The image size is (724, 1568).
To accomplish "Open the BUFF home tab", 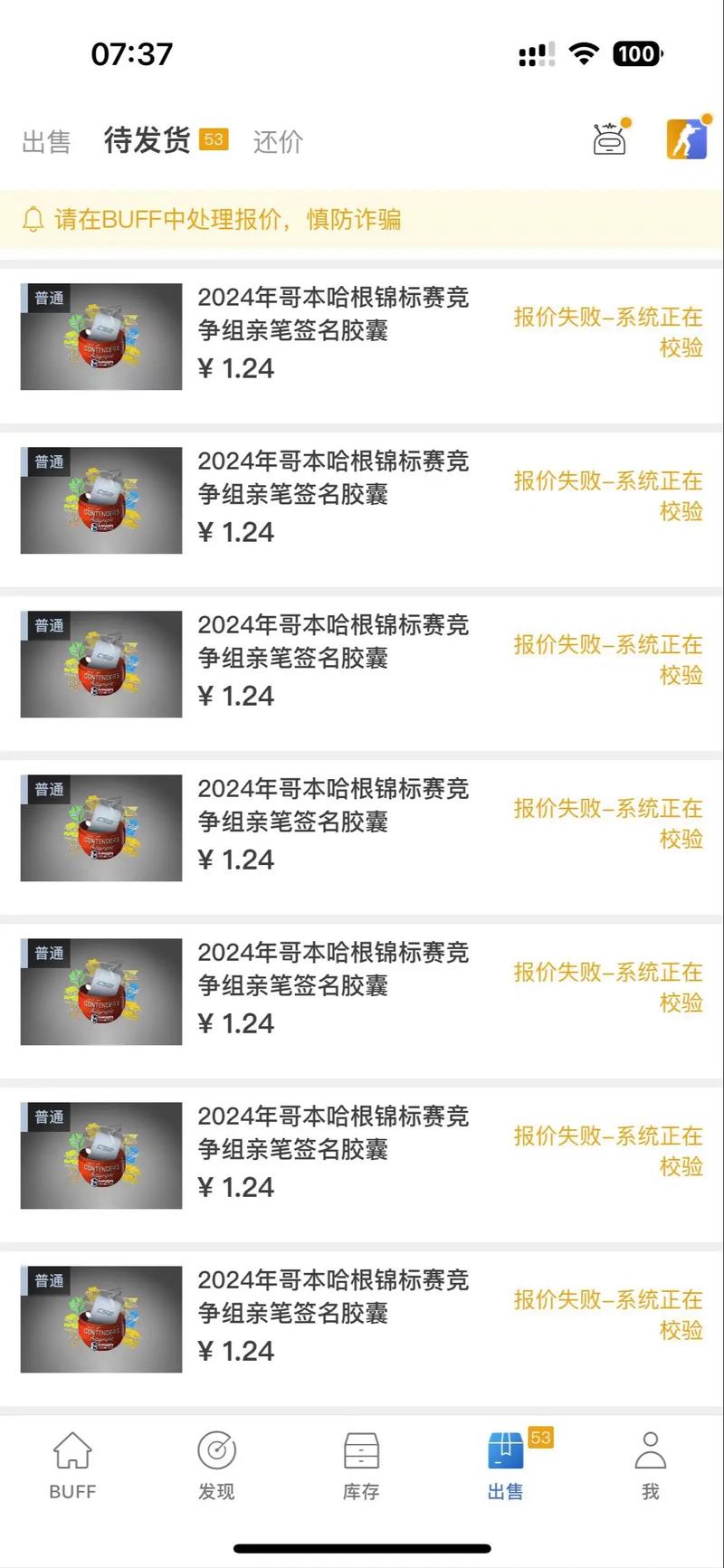I will point(72,1466).
